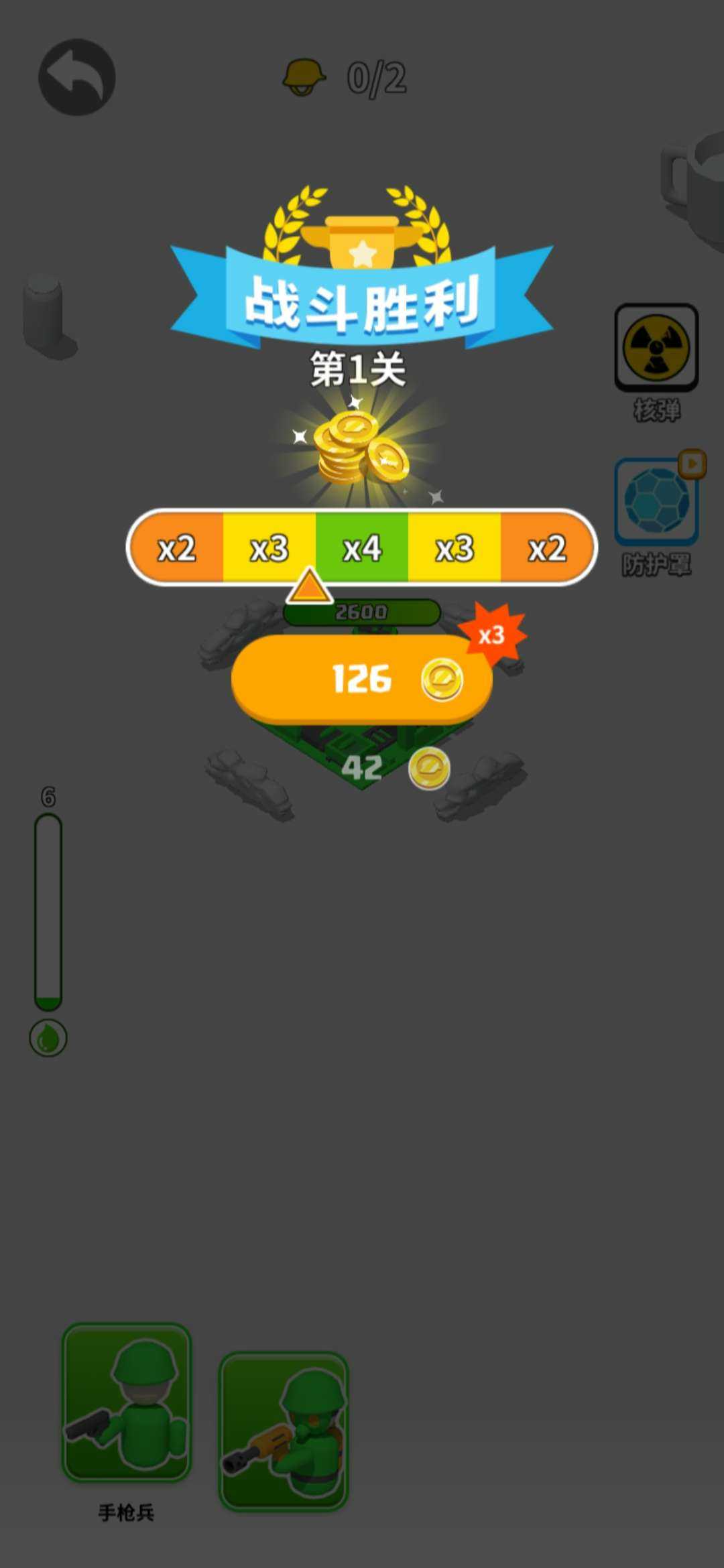Use the 防护罩 shield skill
The image size is (724, 1568).
(656, 503)
